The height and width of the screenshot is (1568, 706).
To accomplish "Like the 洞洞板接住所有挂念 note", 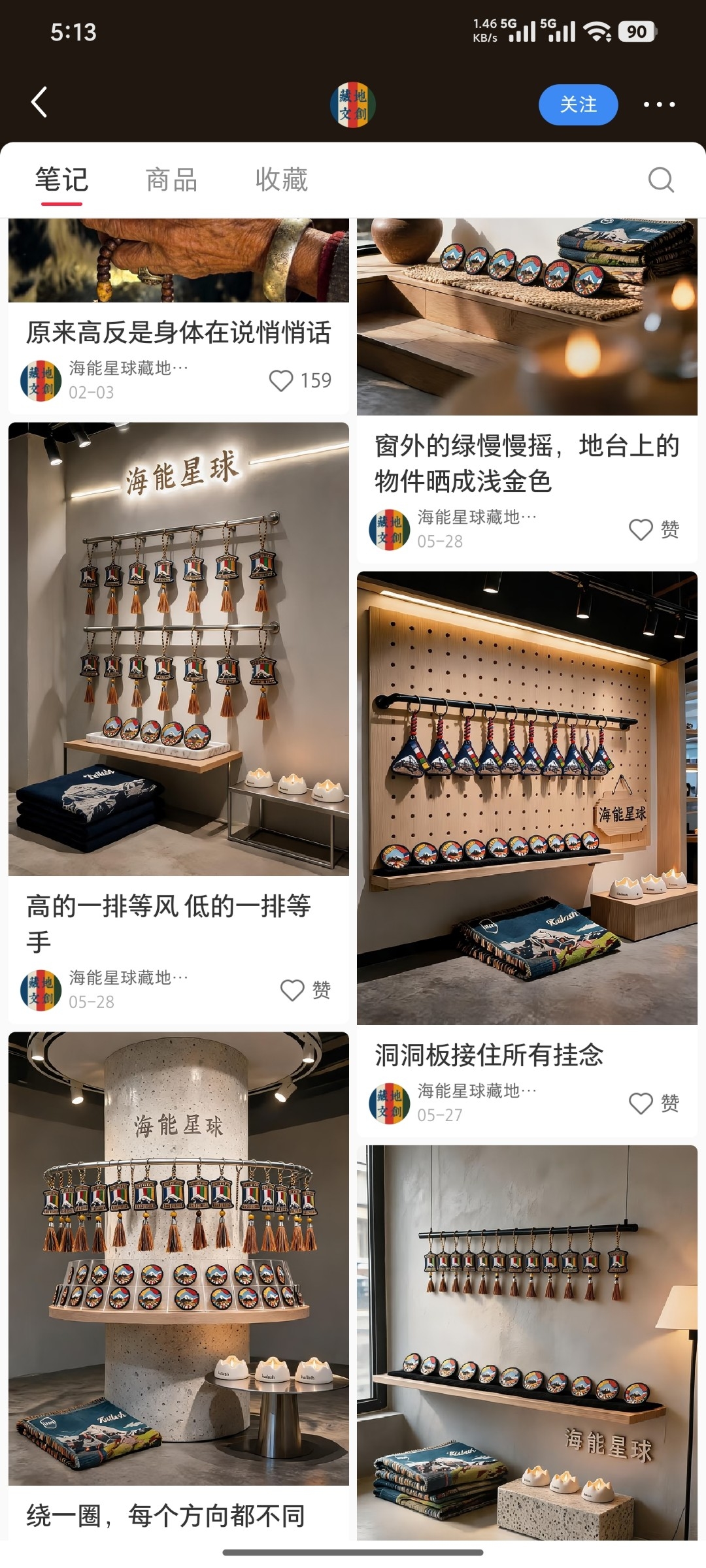I will [654, 1103].
